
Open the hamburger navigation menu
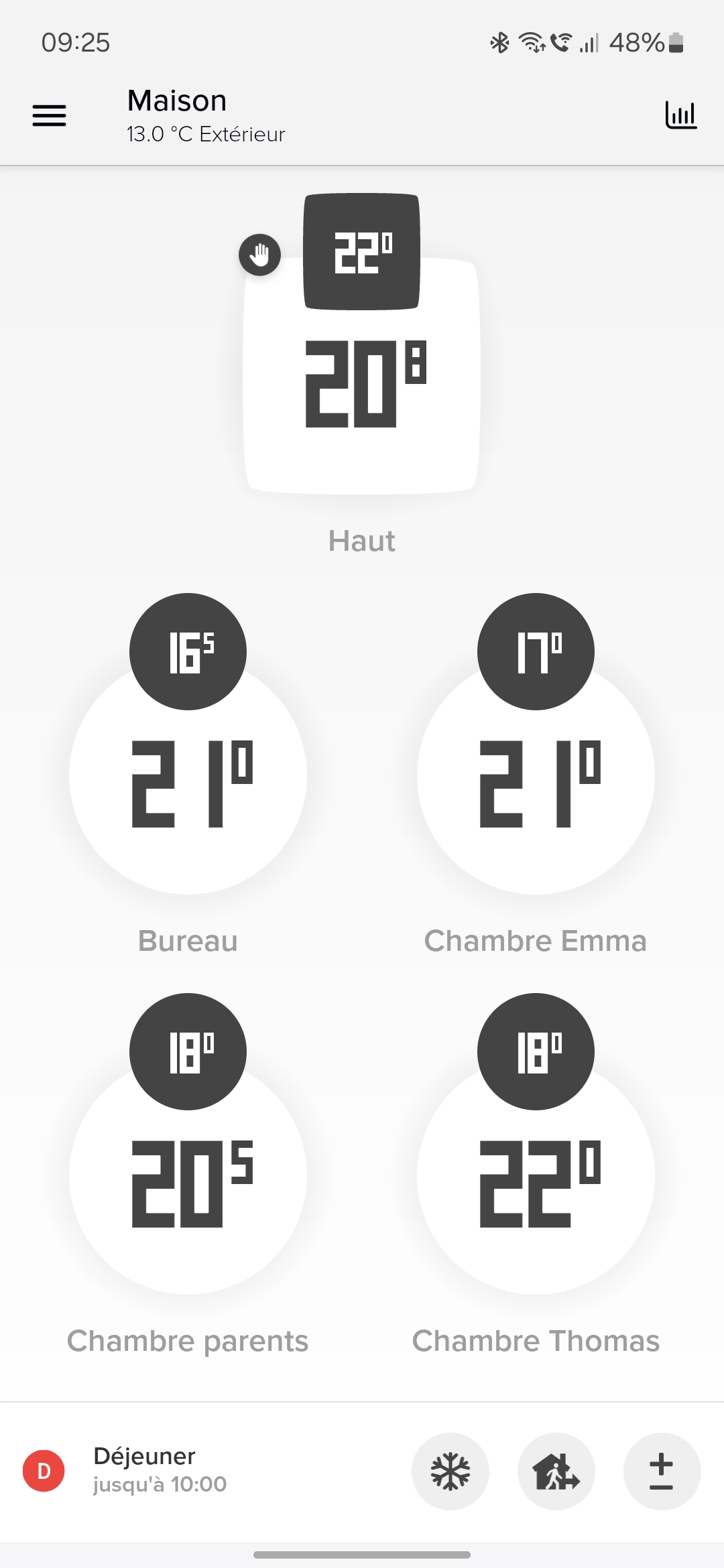tap(50, 115)
